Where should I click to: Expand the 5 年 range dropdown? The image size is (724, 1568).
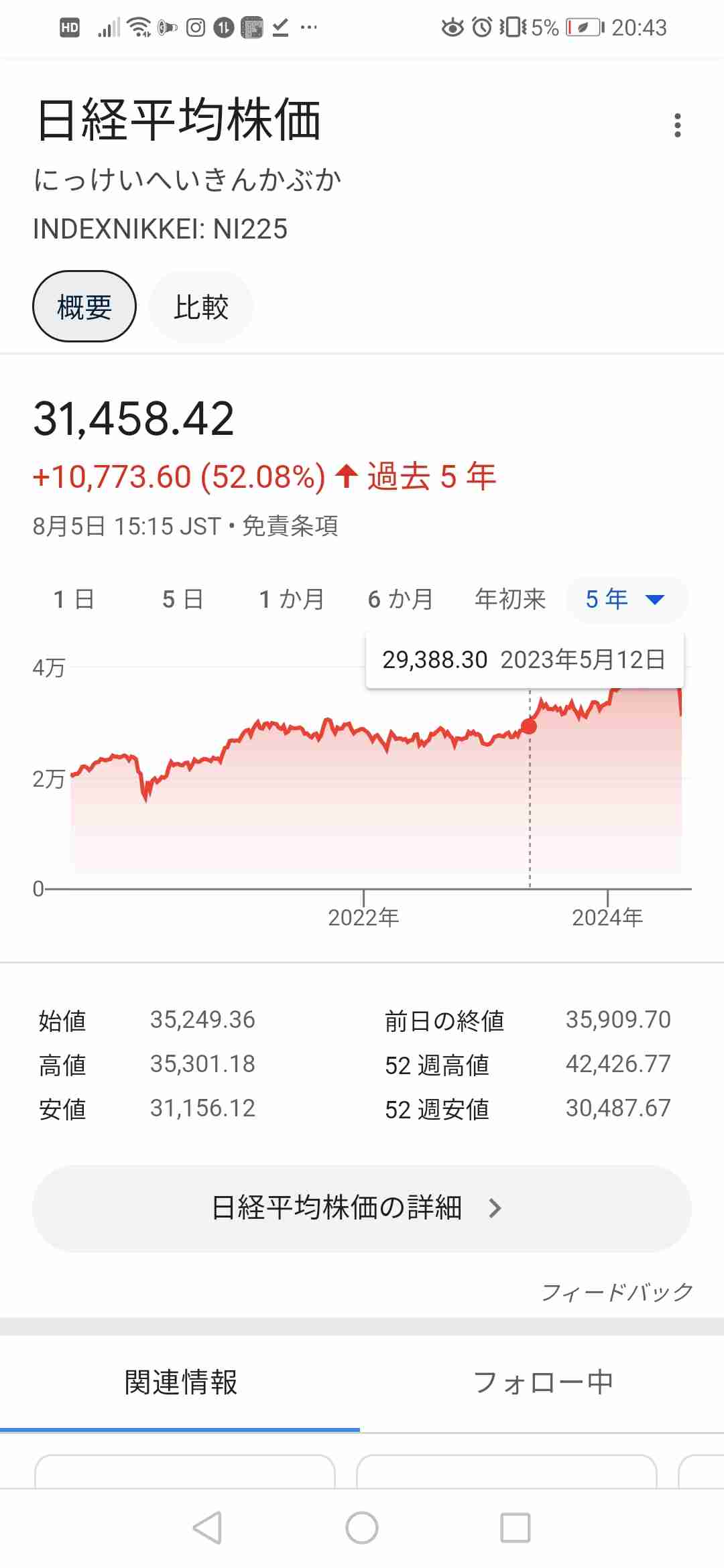(x=627, y=599)
